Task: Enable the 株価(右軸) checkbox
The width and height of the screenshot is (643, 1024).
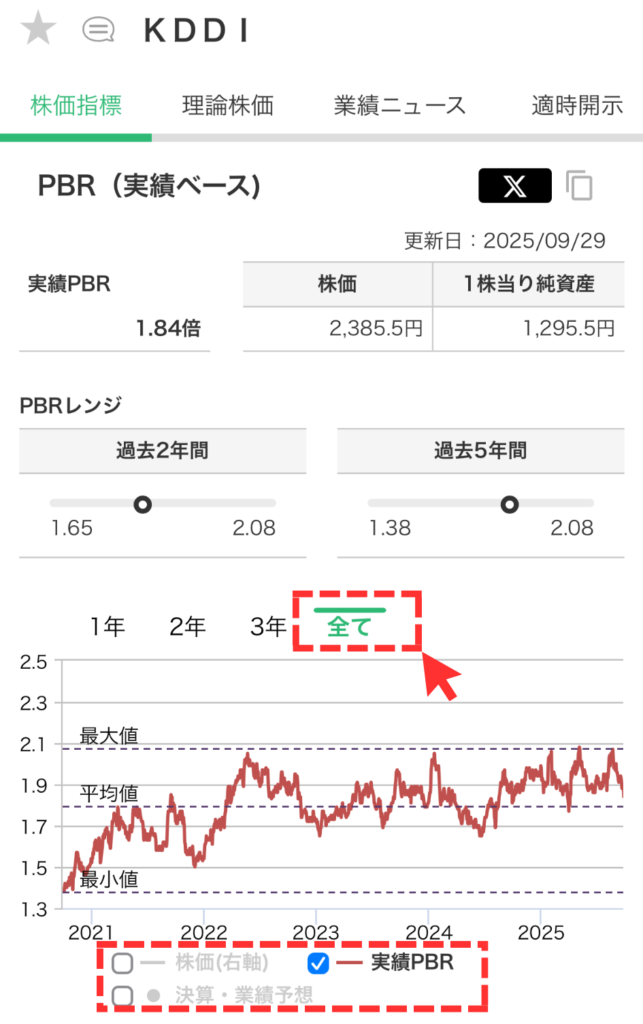Action: [x=123, y=964]
